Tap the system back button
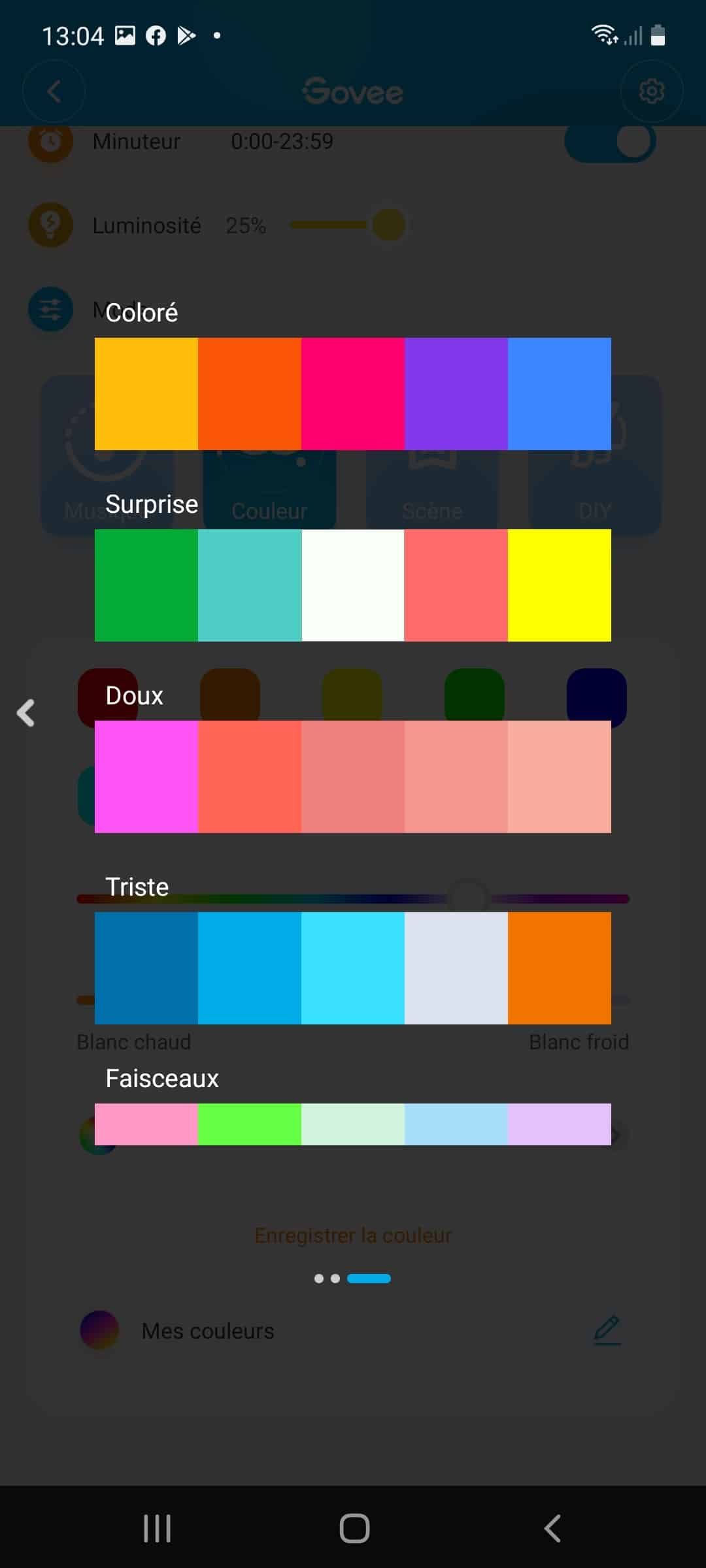Screen dimensions: 706x1568 coord(552,1528)
